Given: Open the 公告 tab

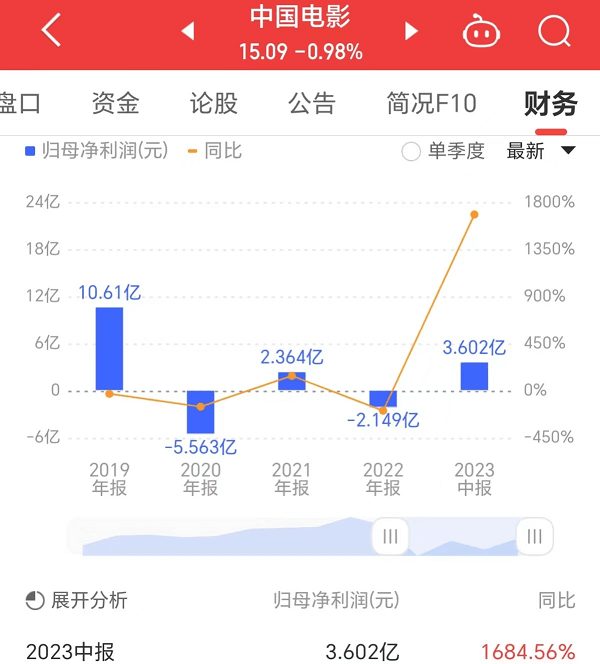Looking at the screenshot, I should (312, 103).
